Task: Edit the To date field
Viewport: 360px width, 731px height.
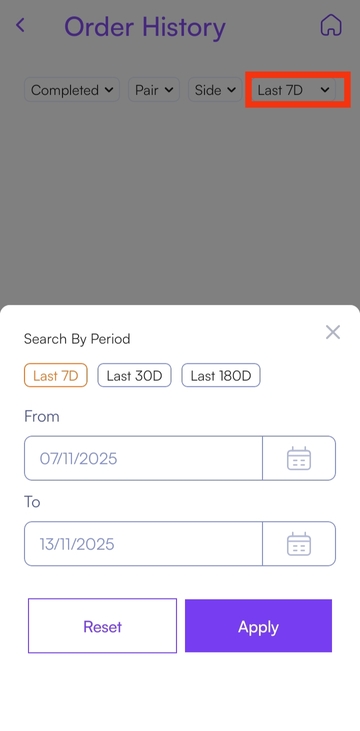Action: point(143,544)
